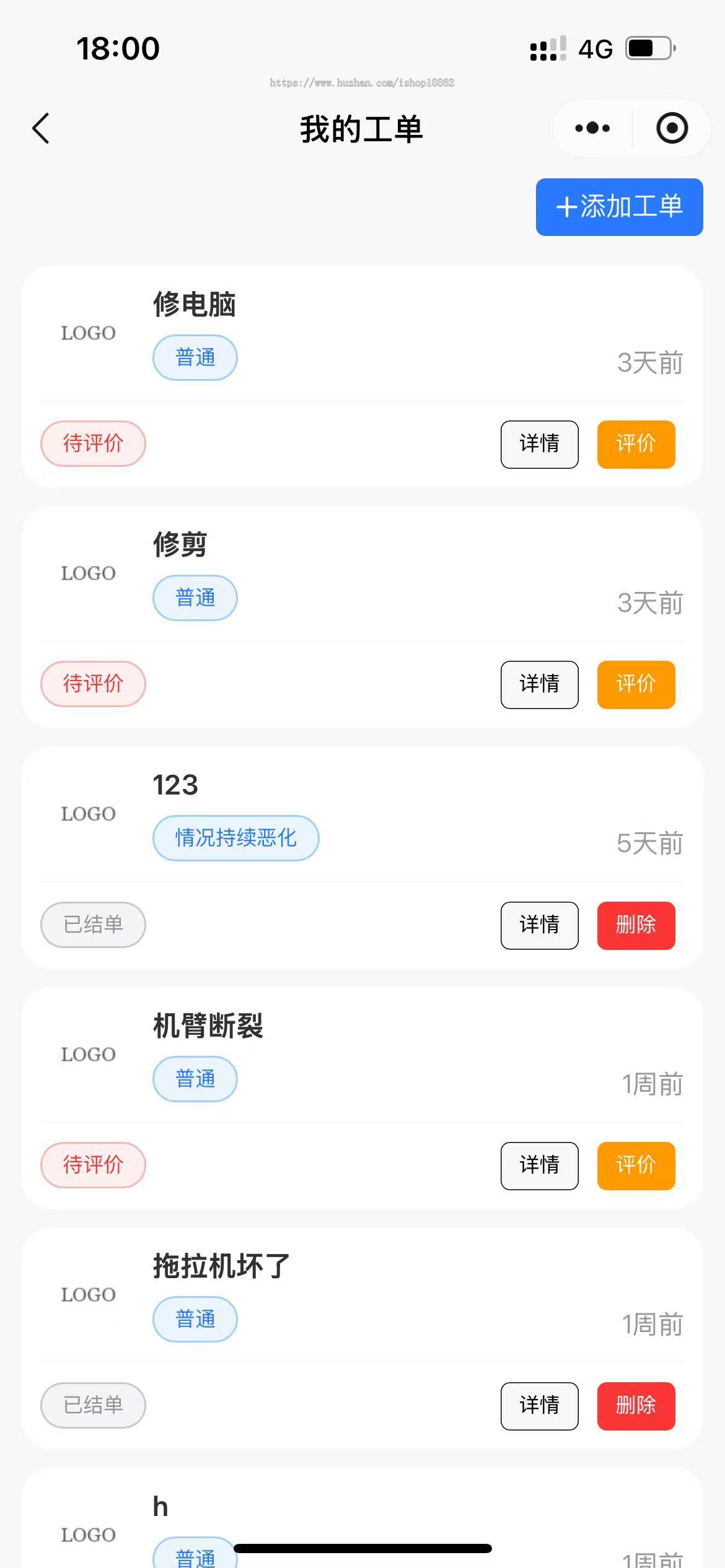The image size is (725, 1568).
Task: Tap 评价 on the 修剪 order
Action: click(636, 684)
